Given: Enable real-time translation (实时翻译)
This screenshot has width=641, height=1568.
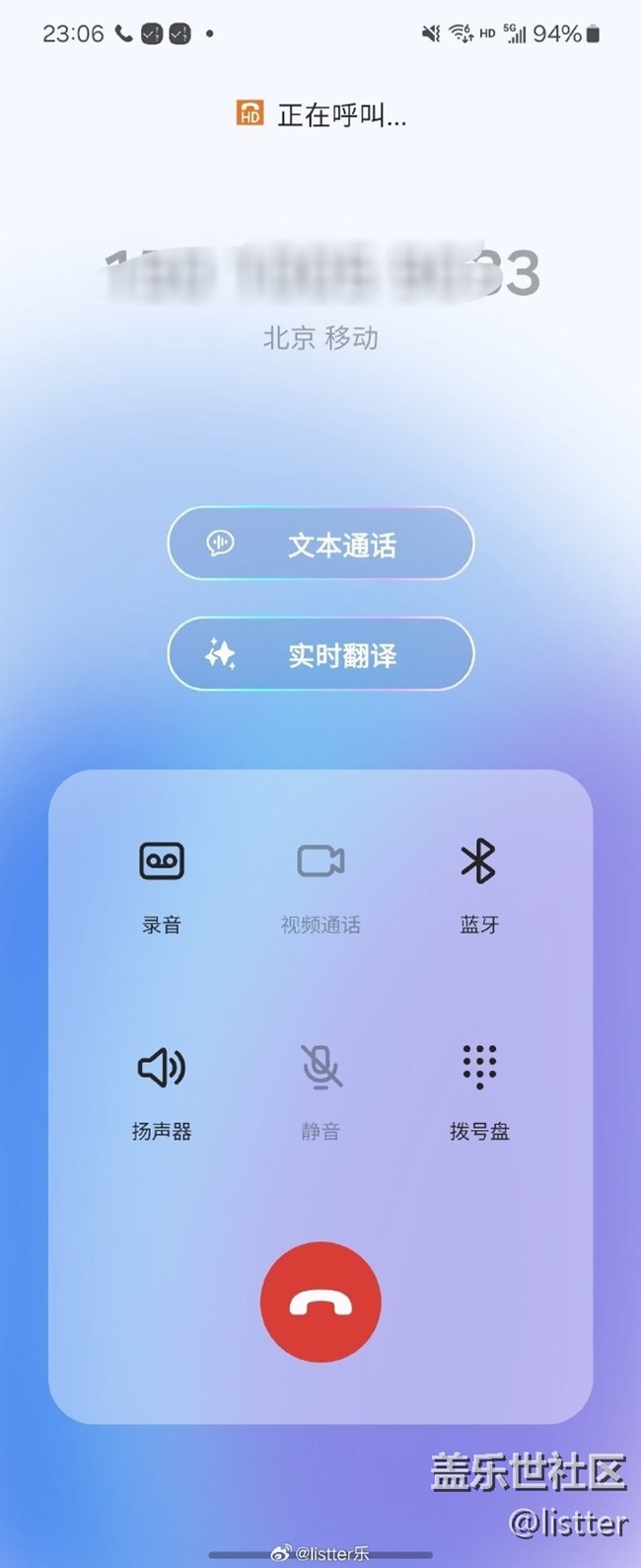Looking at the screenshot, I should (320, 654).
